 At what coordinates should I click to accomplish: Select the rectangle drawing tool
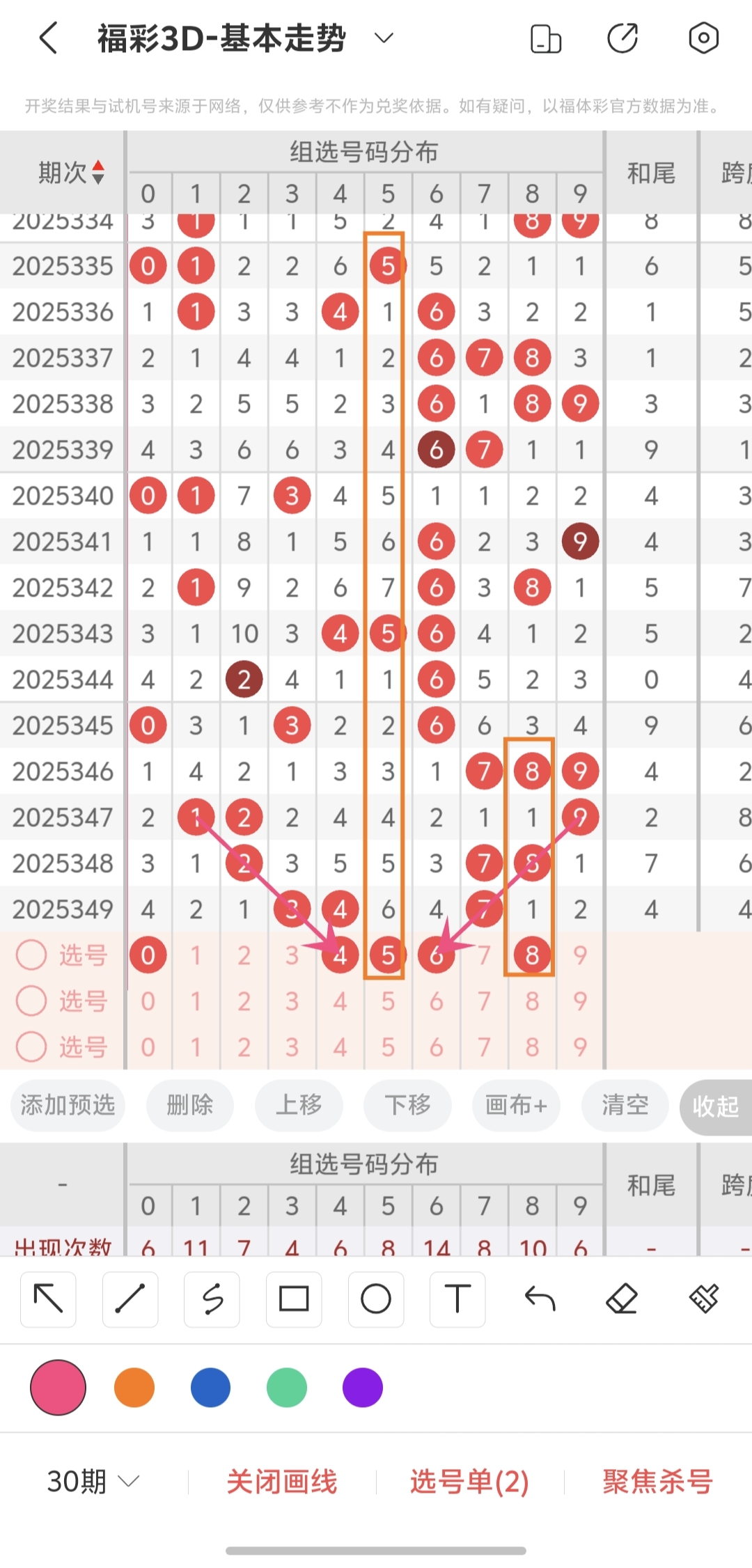(294, 1299)
